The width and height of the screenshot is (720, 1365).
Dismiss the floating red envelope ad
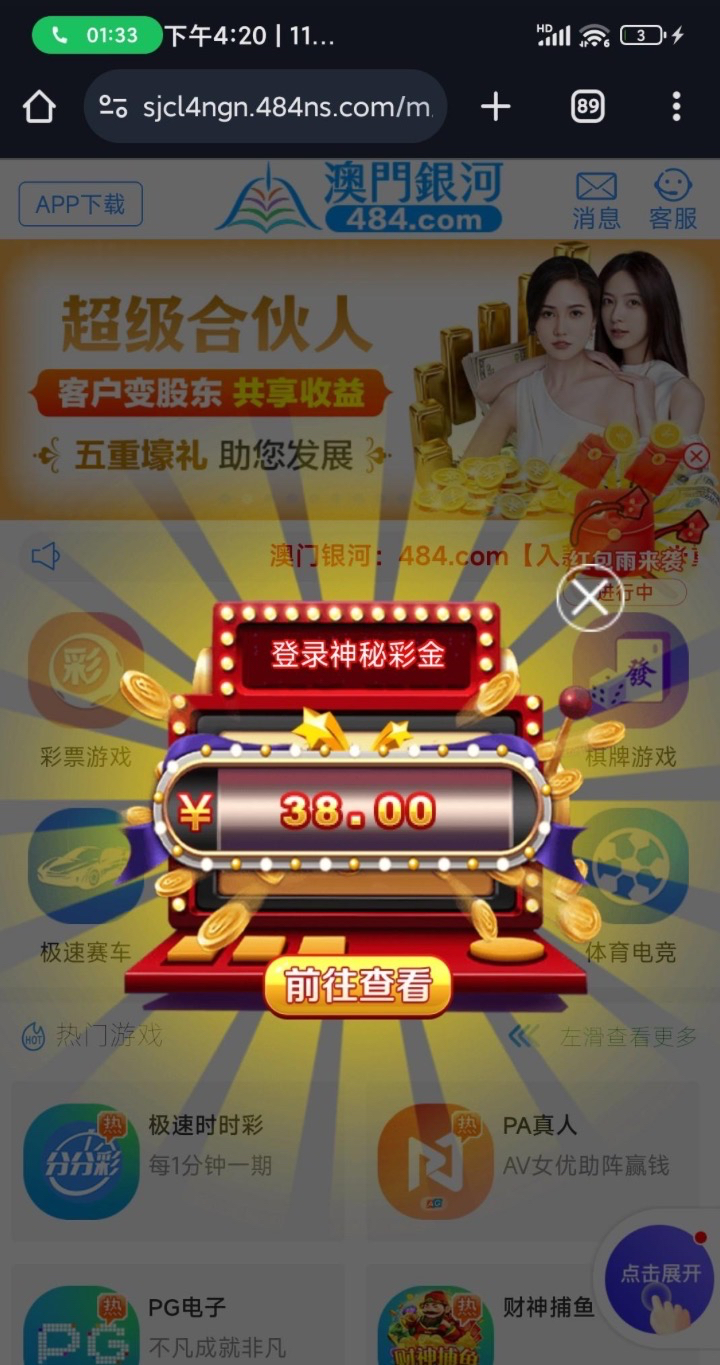(x=697, y=456)
